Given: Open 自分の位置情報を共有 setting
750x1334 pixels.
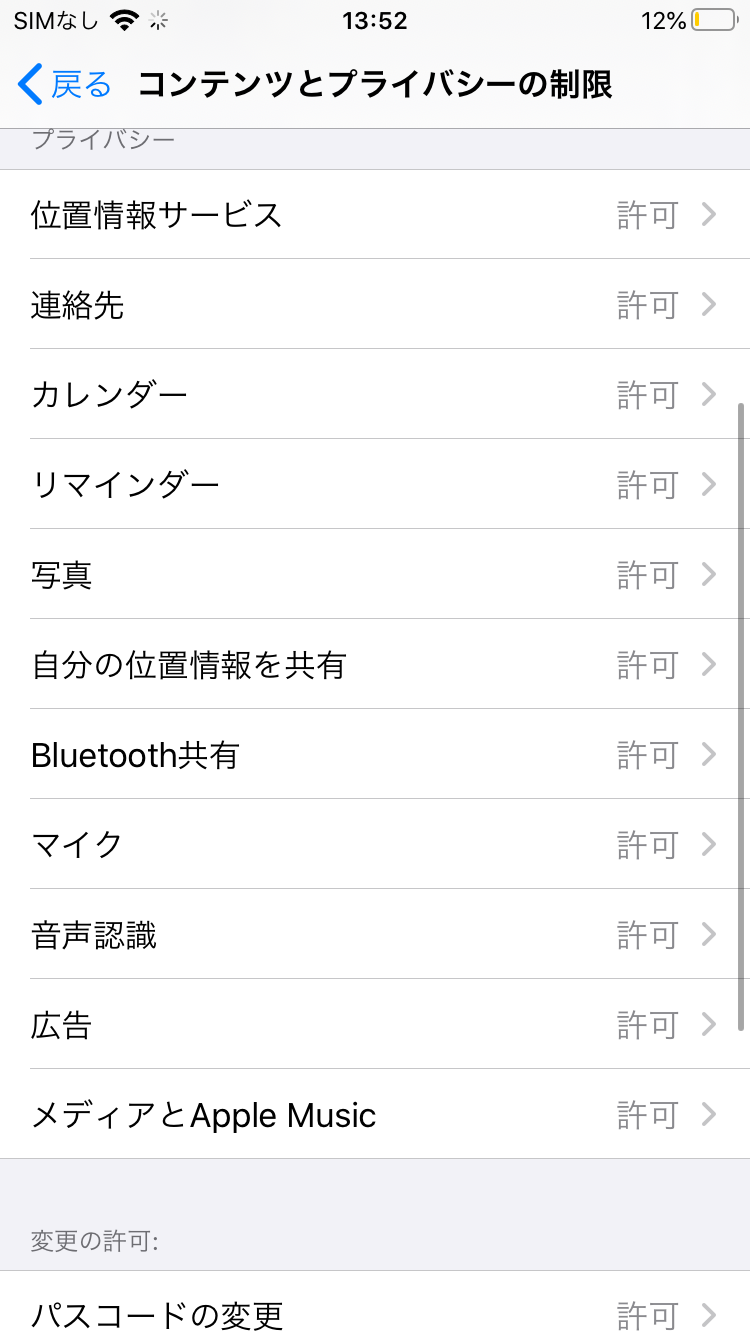Looking at the screenshot, I should tap(375, 665).
